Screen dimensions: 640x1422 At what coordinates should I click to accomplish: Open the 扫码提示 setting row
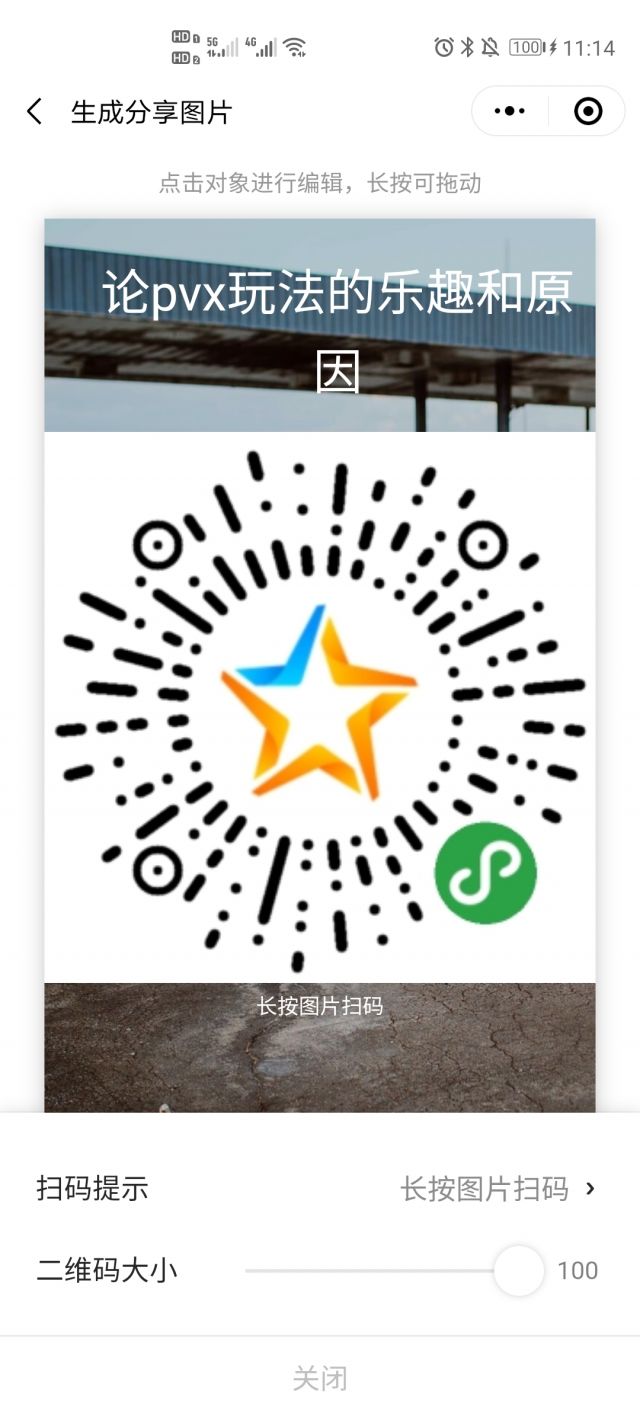tap(318, 1188)
